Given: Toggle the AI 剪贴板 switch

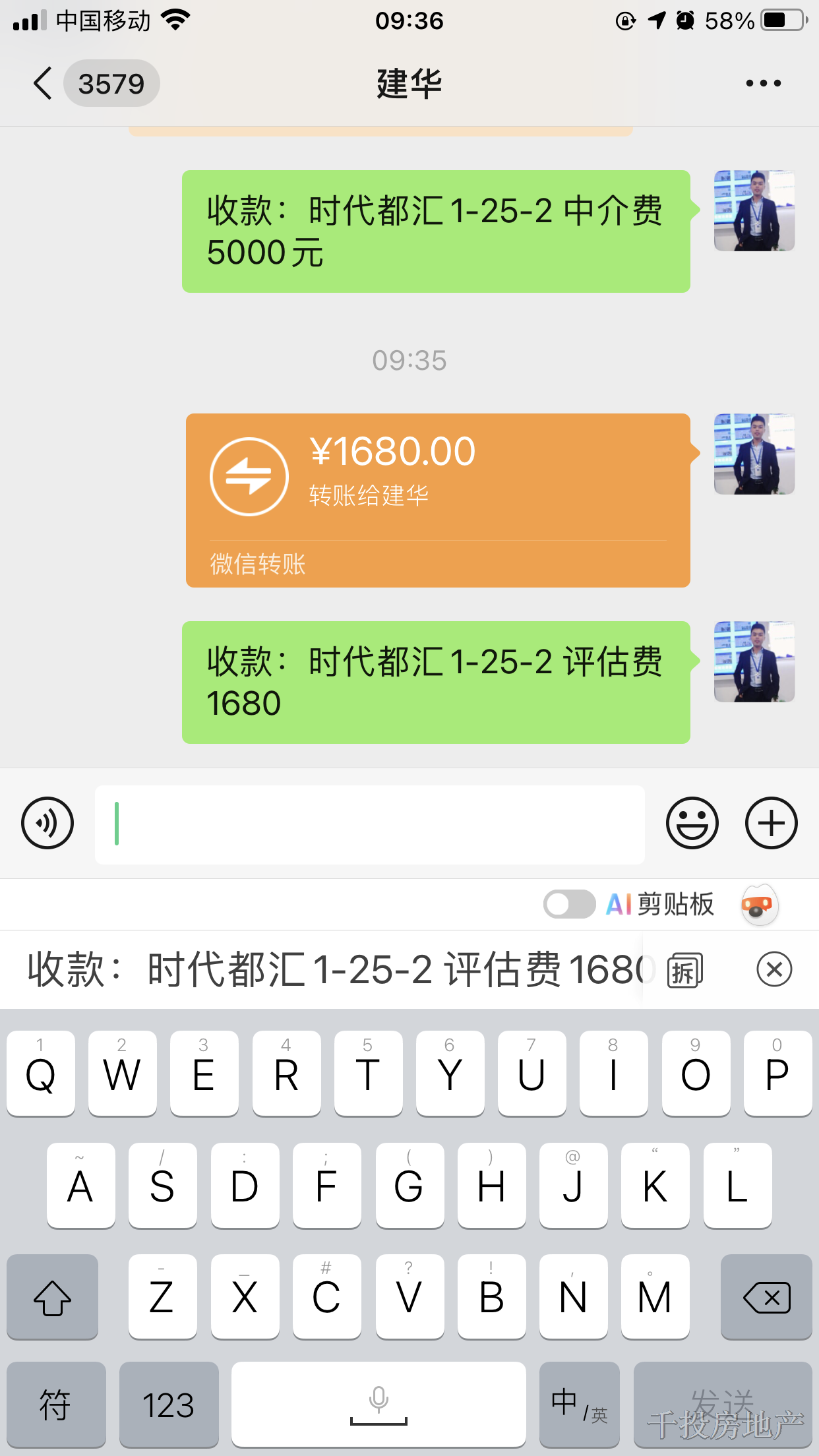Looking at the screenshot, I should pyautogui.click(x=569, y=904).
